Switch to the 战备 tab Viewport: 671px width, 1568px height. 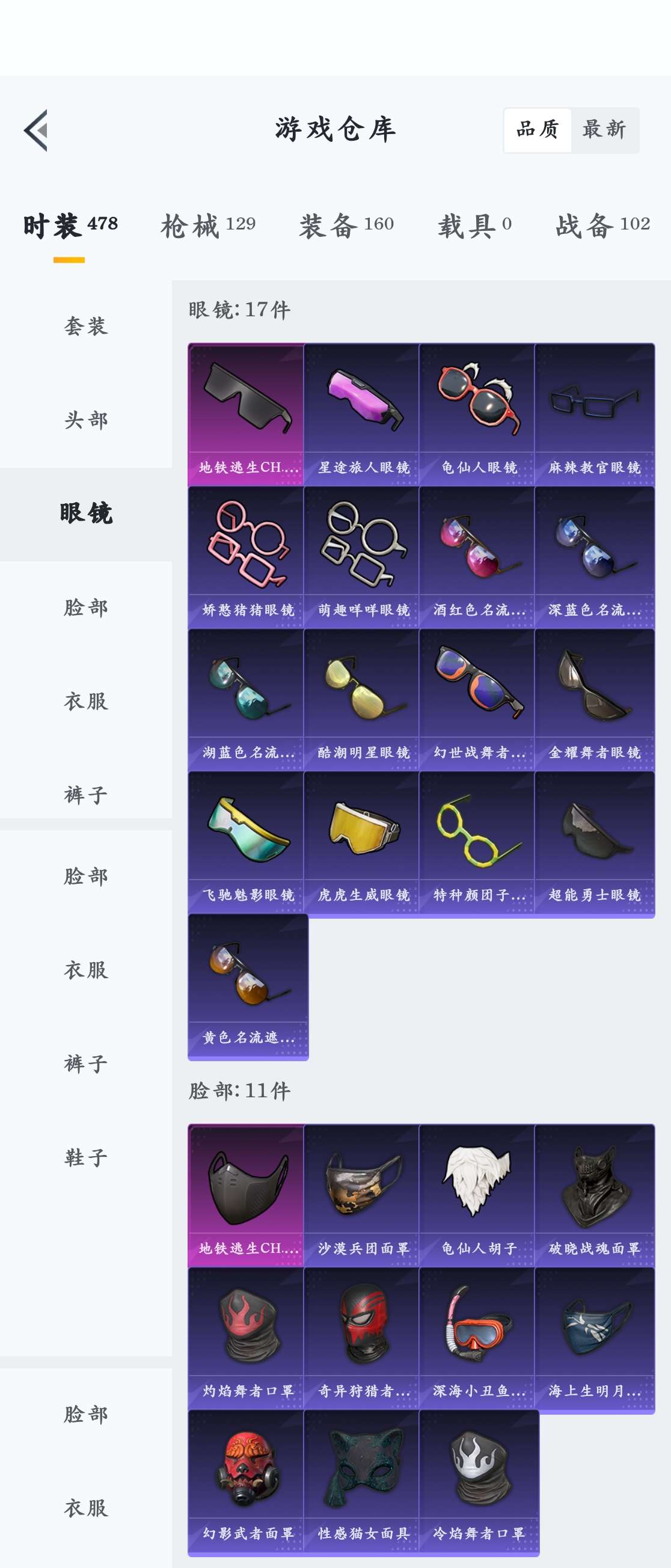[602, 226]
